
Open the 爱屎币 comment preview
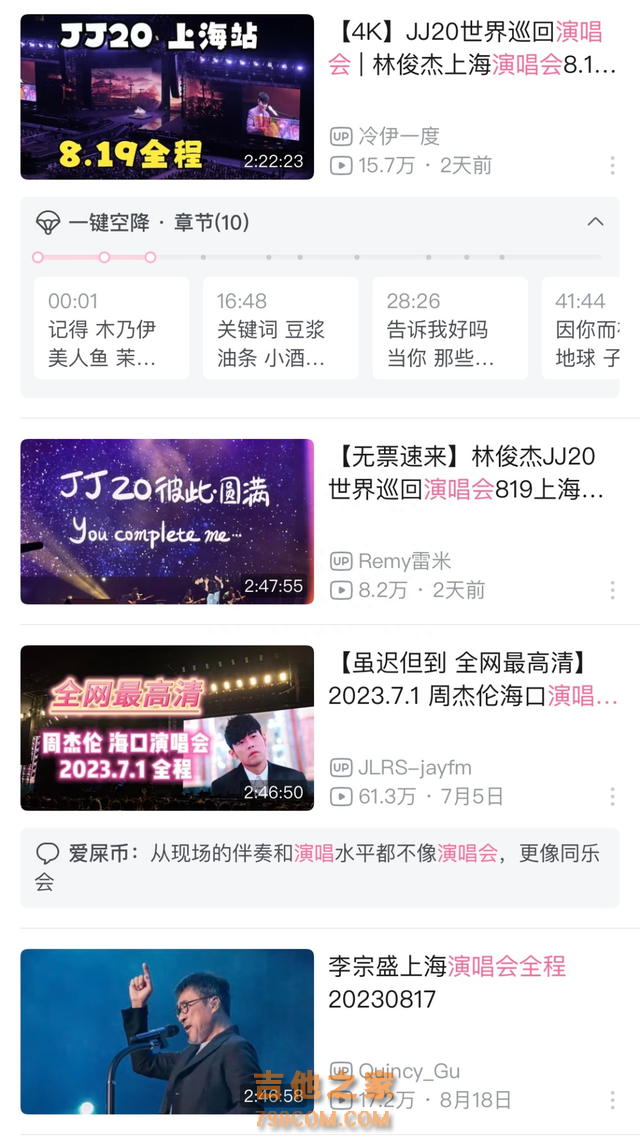320,867
